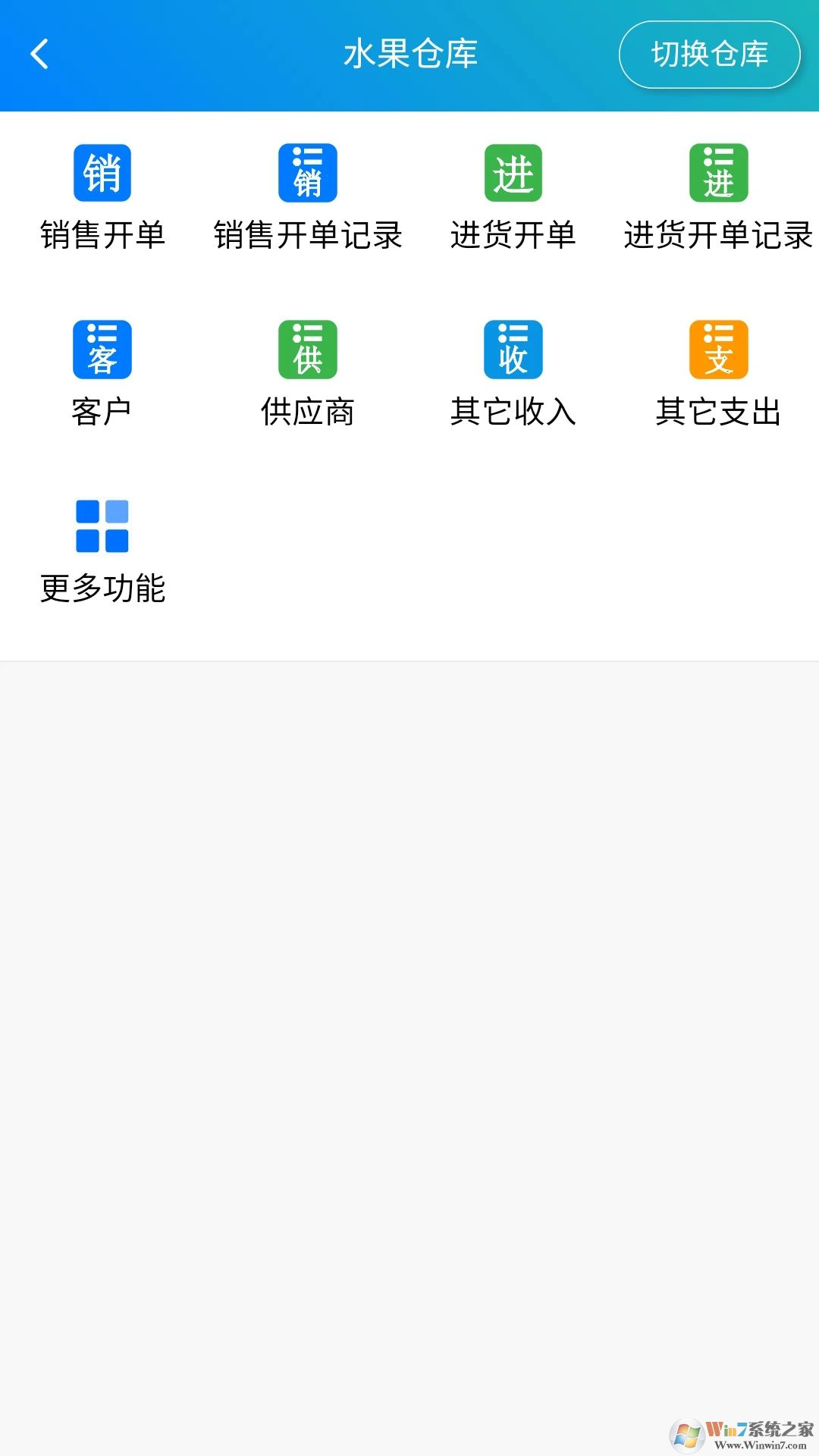The image size is (819, 1456).
Task: Open the 销售开单记录 sales record icon
Action: point(307,173)
